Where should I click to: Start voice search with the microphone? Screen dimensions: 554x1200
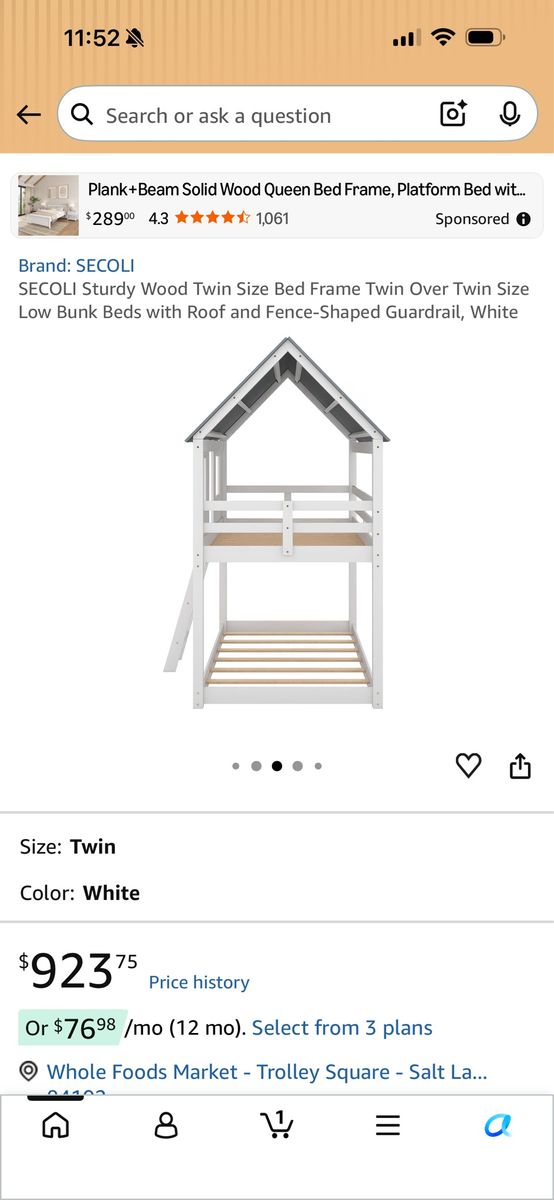click(x=510, y=115)
